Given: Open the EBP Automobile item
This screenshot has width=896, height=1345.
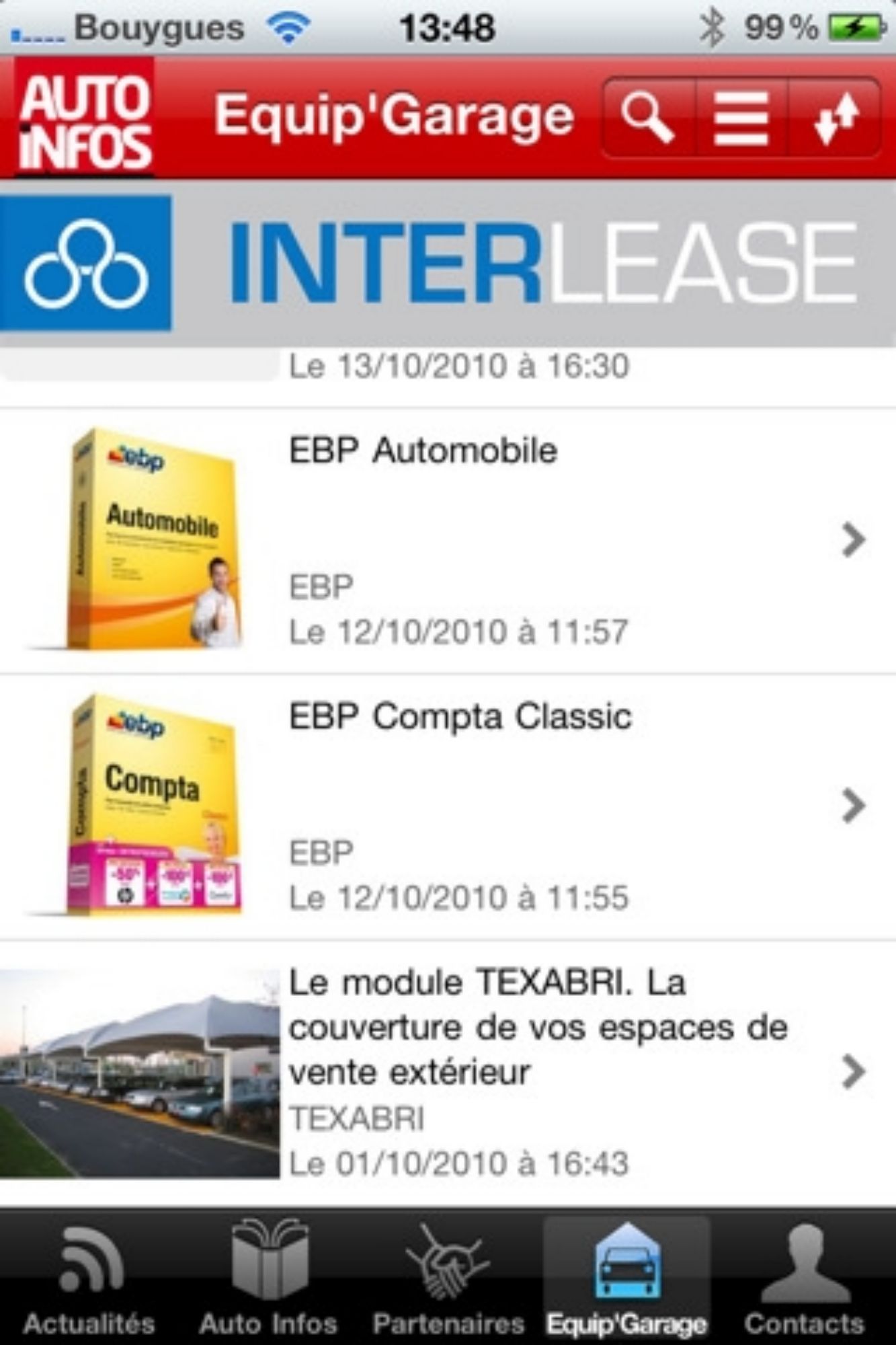Looking at the screenshot, I should (448, 540).
